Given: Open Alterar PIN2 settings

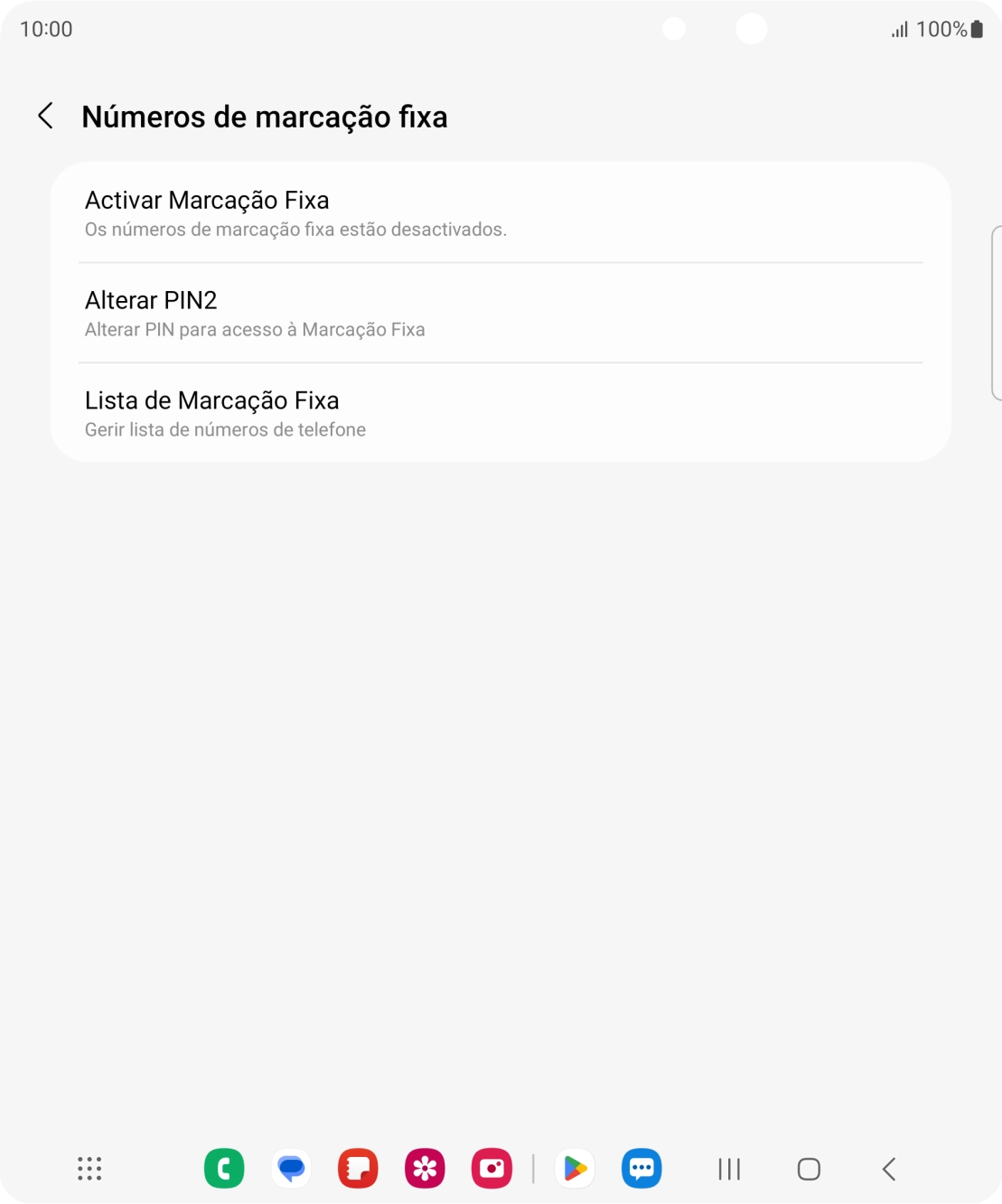Looking at the screenshot, I should point(501,312).
